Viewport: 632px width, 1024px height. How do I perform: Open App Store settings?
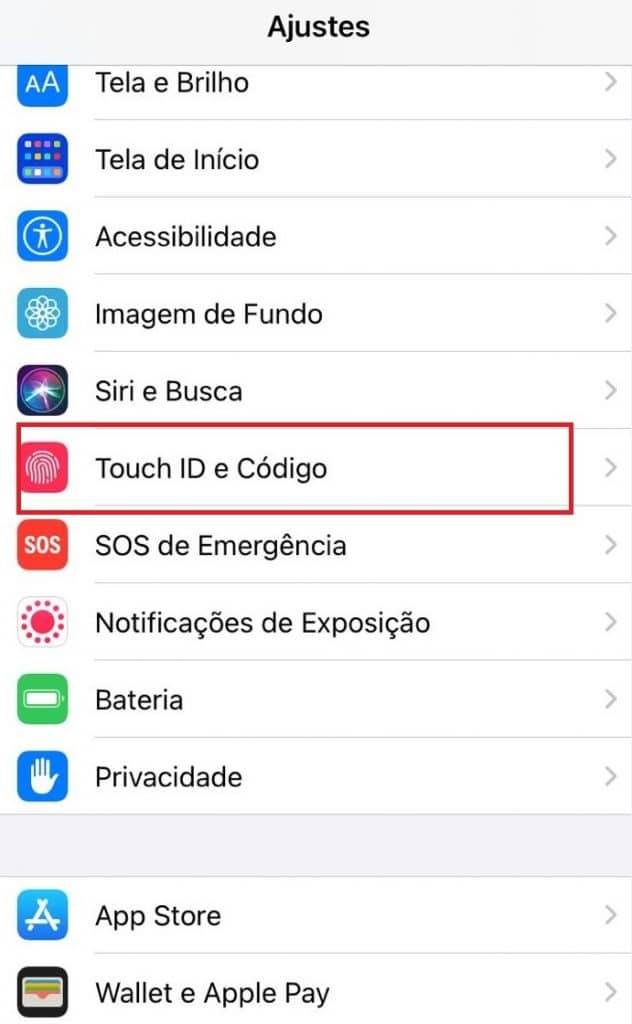click(x=316, y=915)
